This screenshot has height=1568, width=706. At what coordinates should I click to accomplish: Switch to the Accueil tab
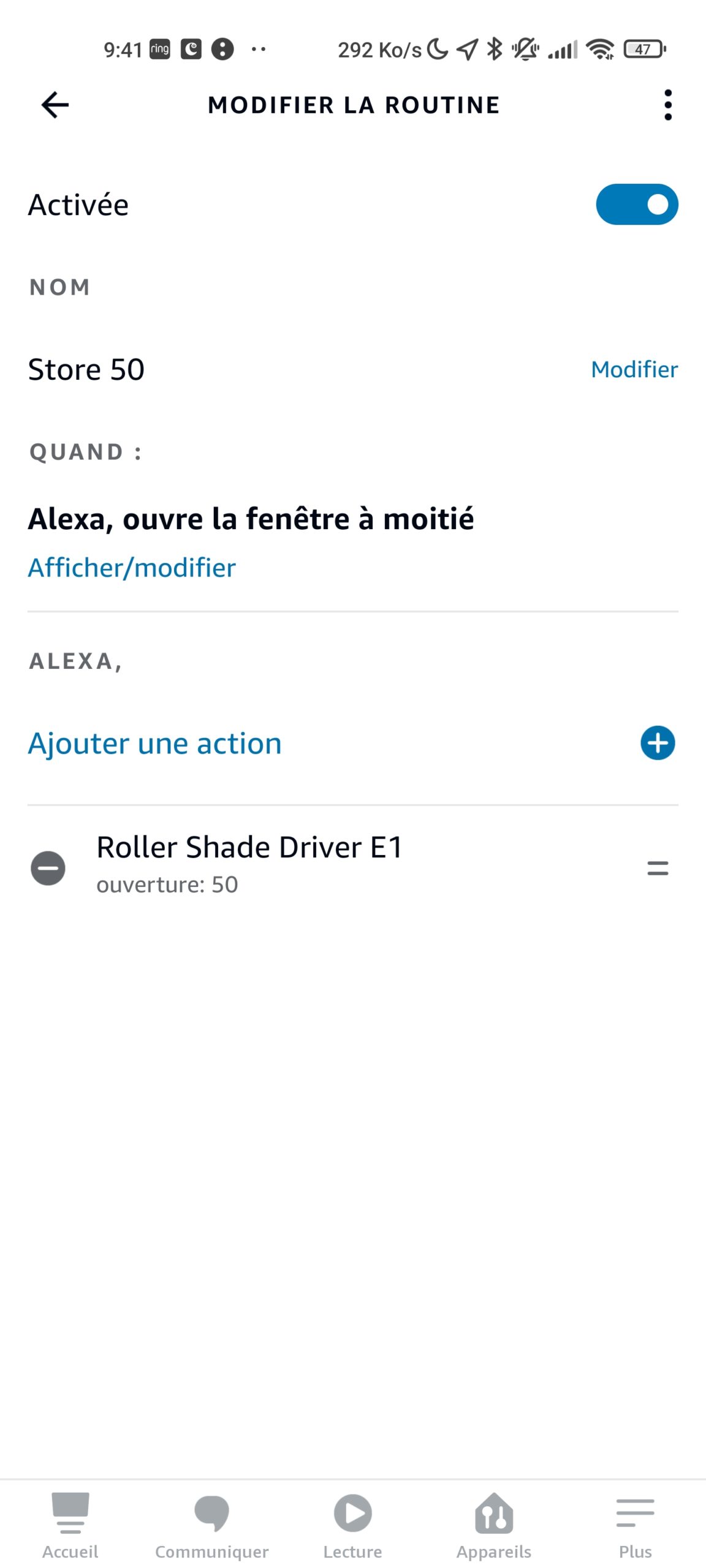(x=70, y=1525)
